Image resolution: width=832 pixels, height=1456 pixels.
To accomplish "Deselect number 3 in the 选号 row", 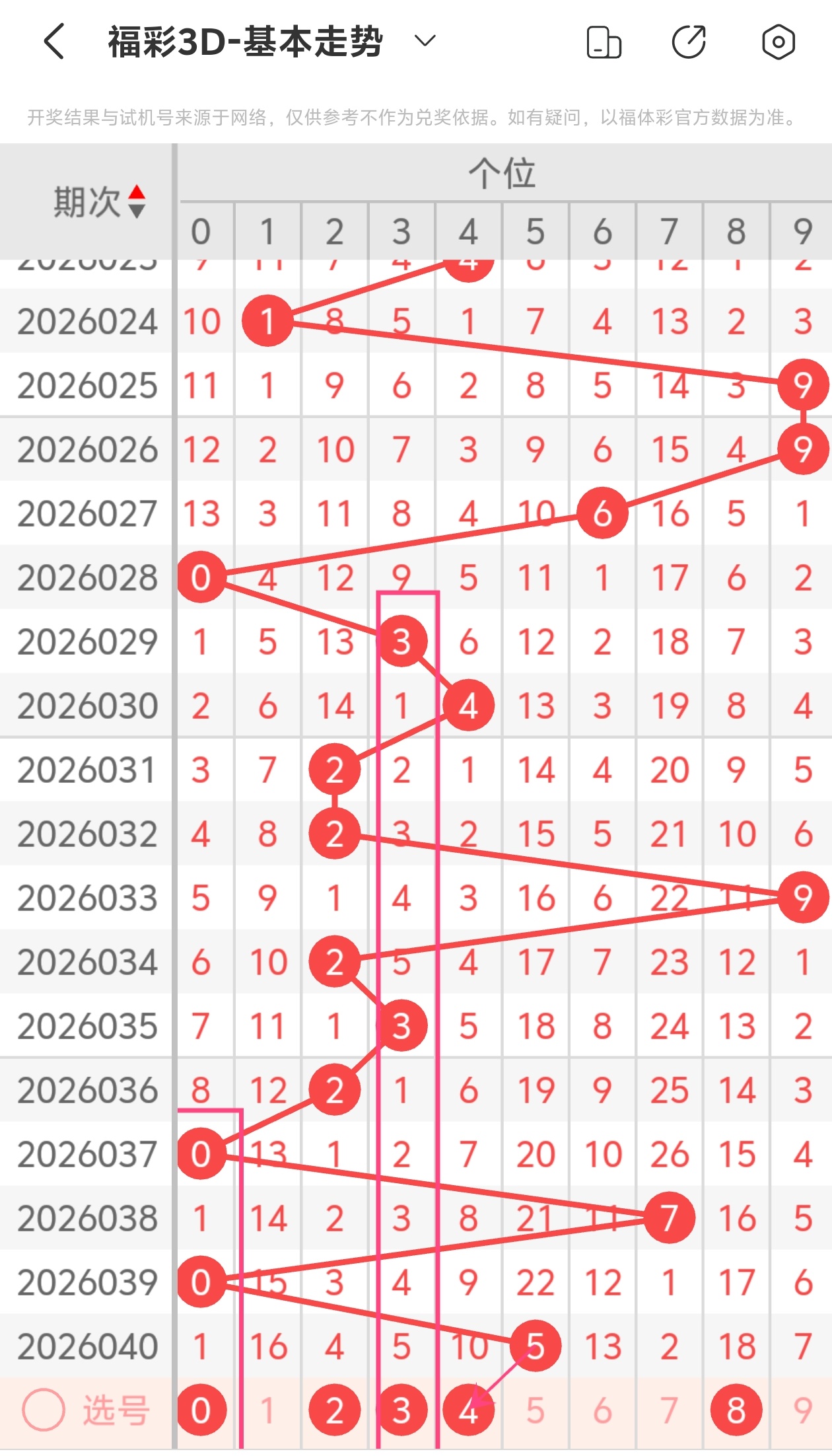I will [x=401, y=1410].
